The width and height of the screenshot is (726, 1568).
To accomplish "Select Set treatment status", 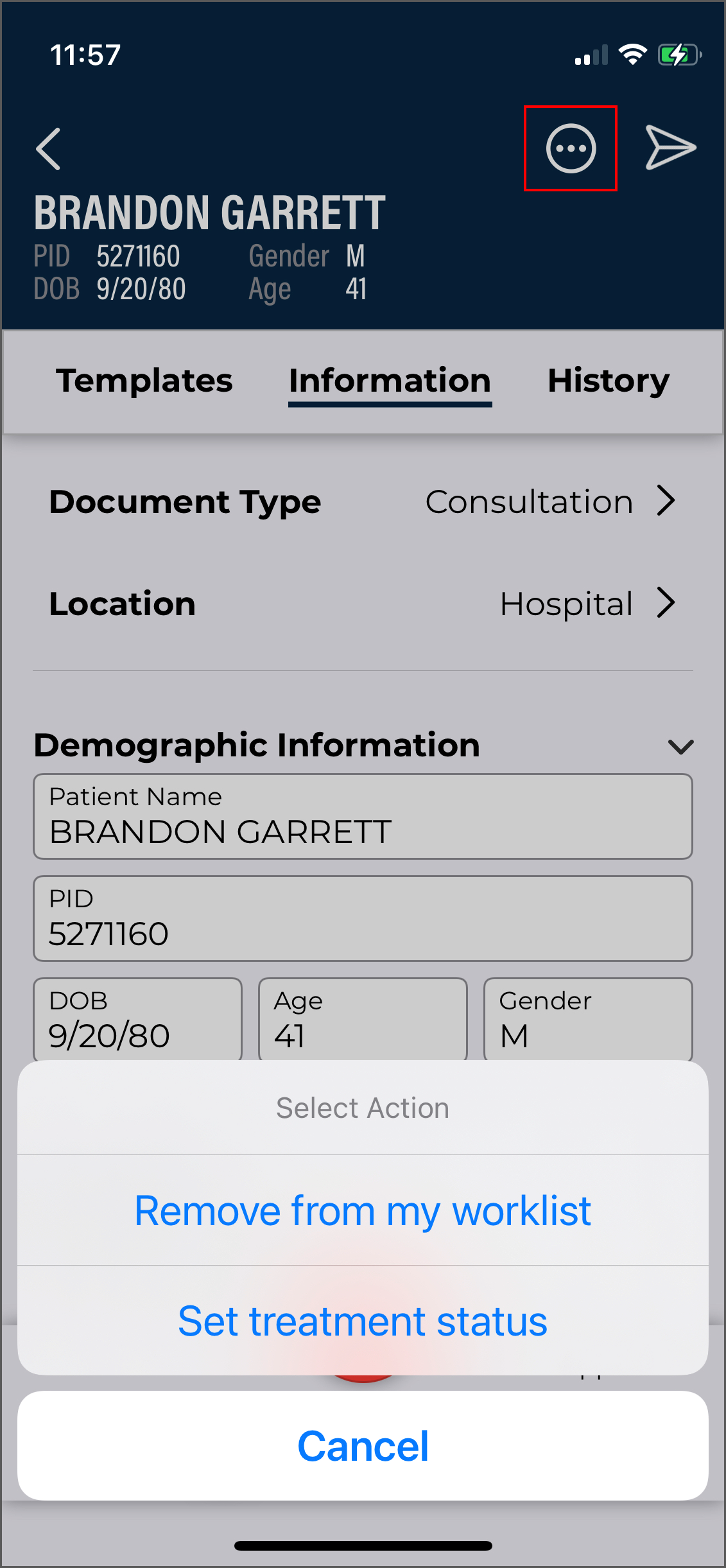I will [363, 1321].
